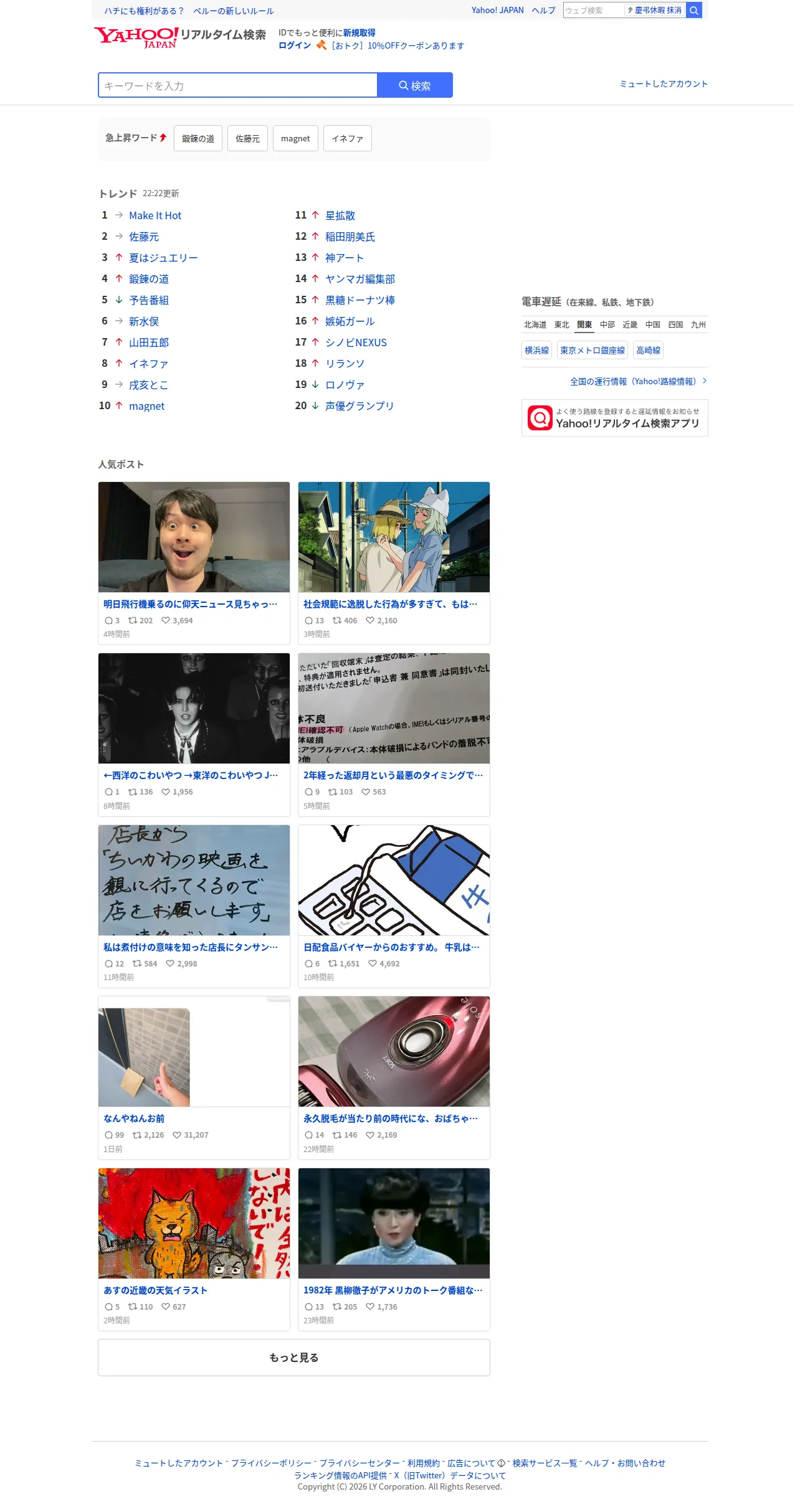Open trend 黒糖ドーナツ棒
The height and width of the screenshot is (1512, 800).
pyautogui.click(x=360, y=300)
